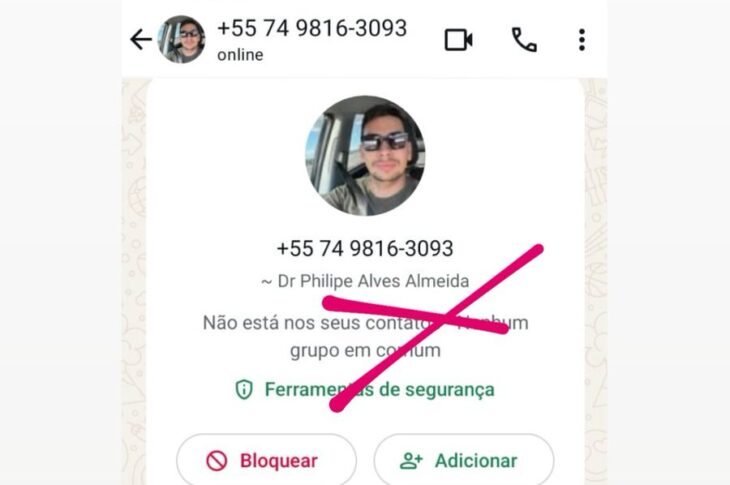Open Ferramentas de segurança

click(365, 390)
